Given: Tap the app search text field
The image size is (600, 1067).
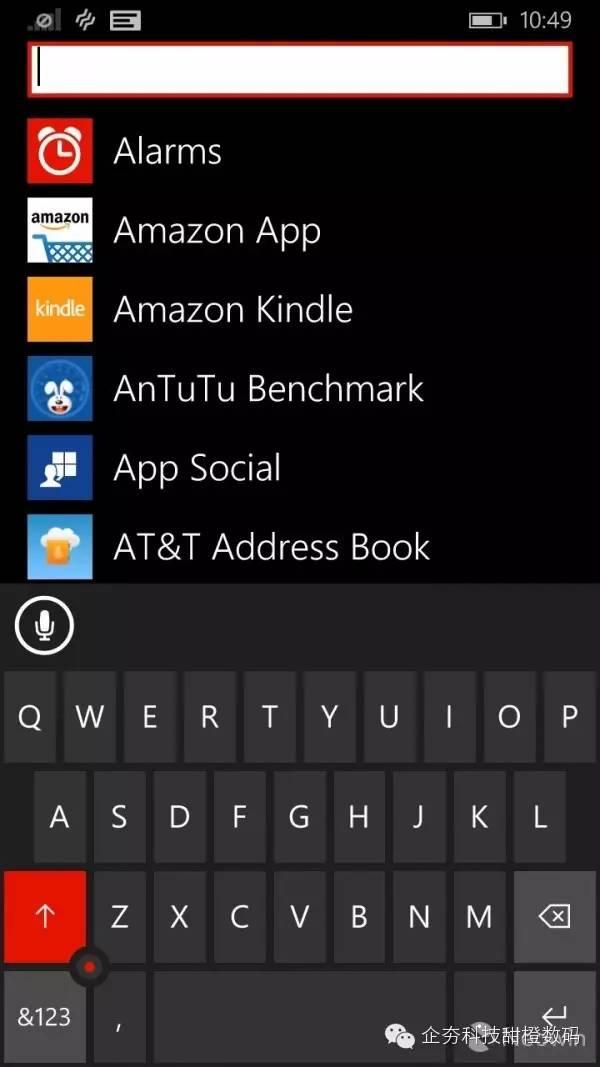Looking at the screenshot, I should tap(299, 69).
